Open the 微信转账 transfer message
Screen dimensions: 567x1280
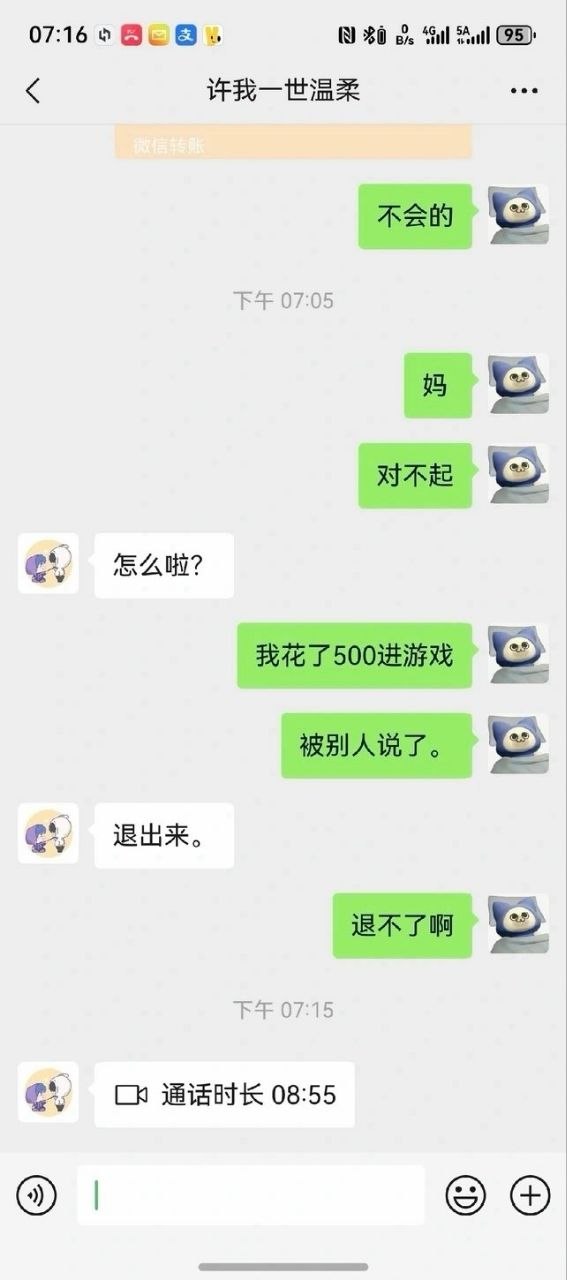pos(293,143)
